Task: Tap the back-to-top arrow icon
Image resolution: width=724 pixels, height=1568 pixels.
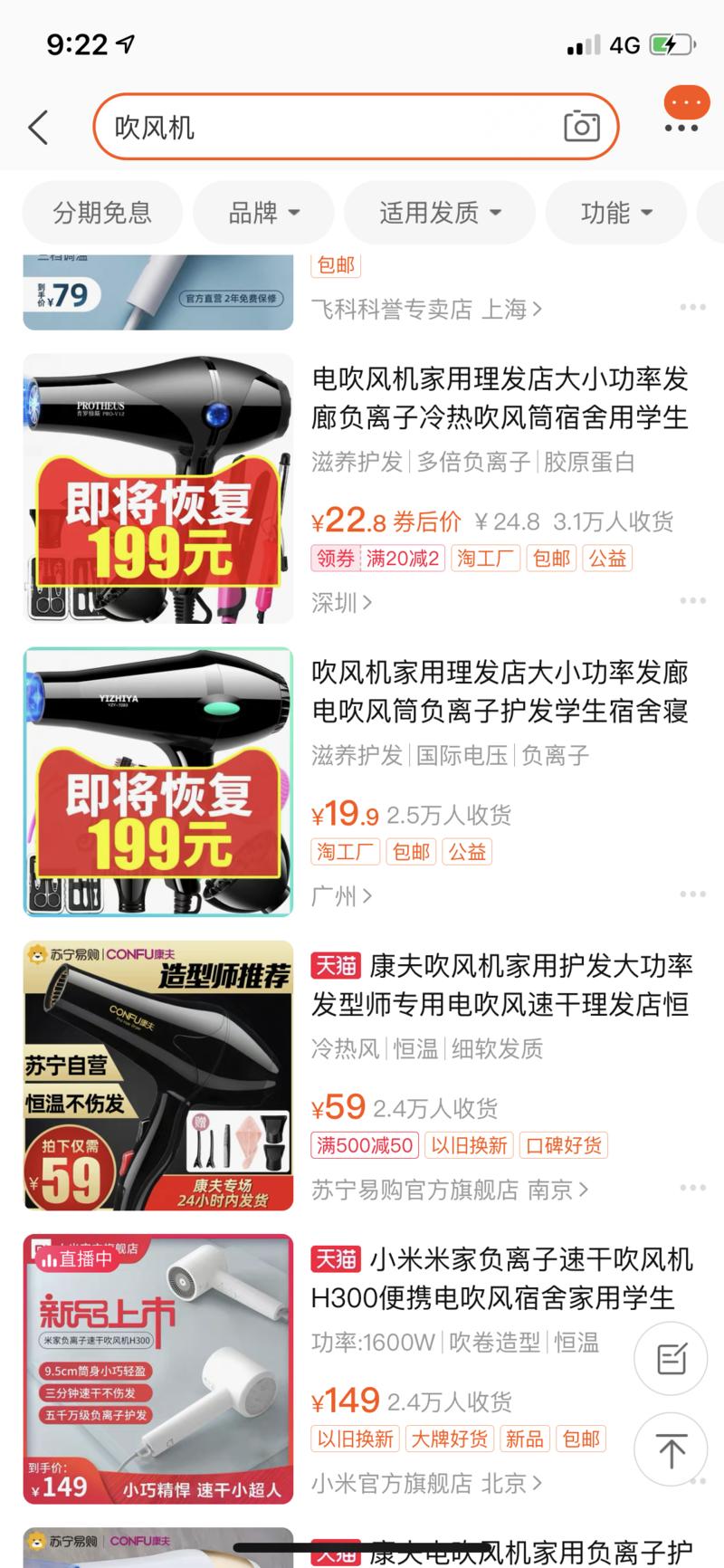Action: tap(671, 1449)
